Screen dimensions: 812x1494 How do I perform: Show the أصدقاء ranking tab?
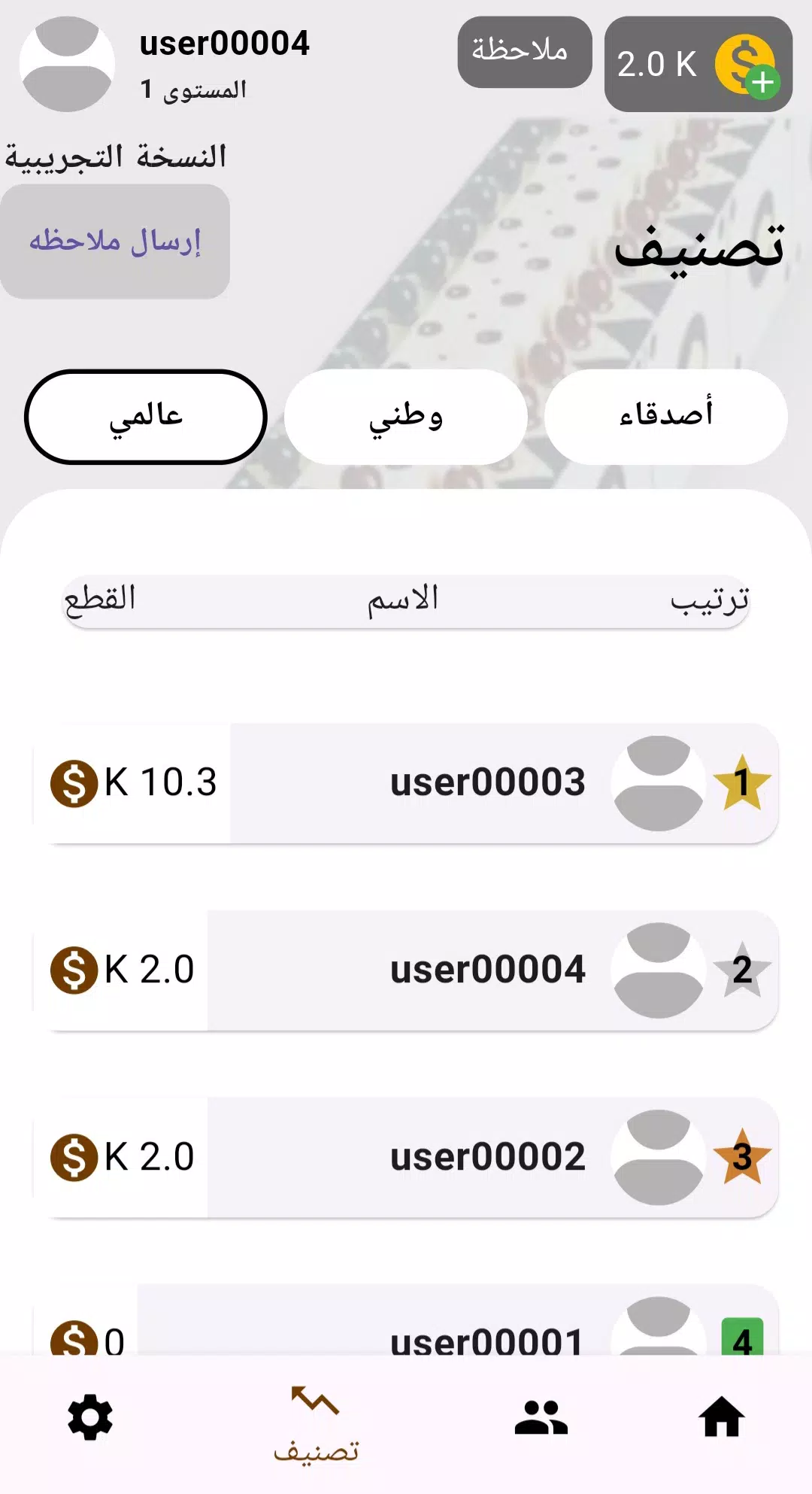(665, 416)
